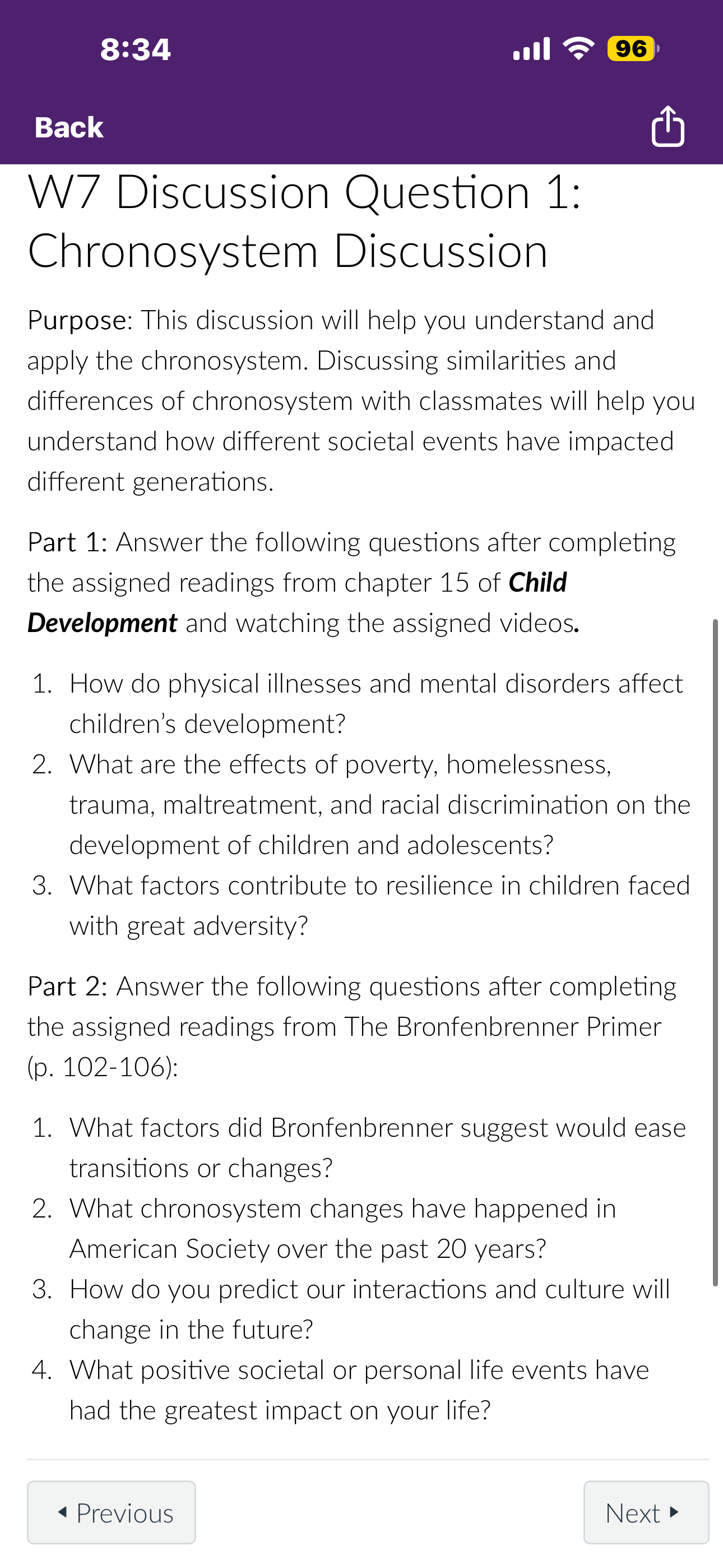
Task: Advance with the Next button
Action: tap(646, 1512)
